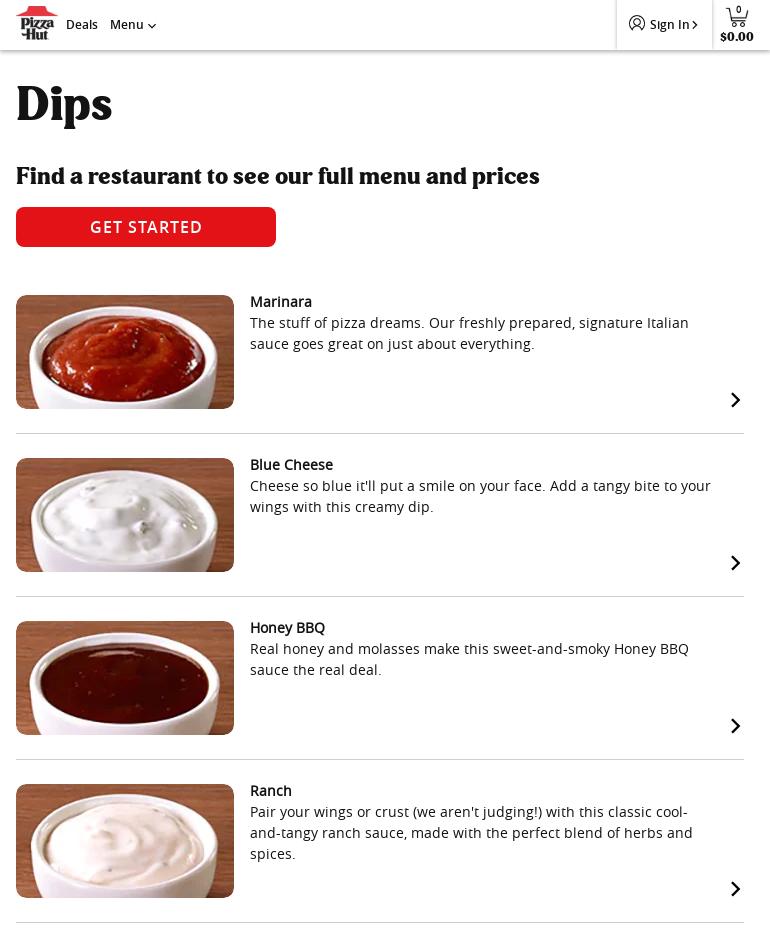Viewport: 770px width, 943px height.
Task: Select the Blue Cheese dip thumbnail
Action: [124, 514]
